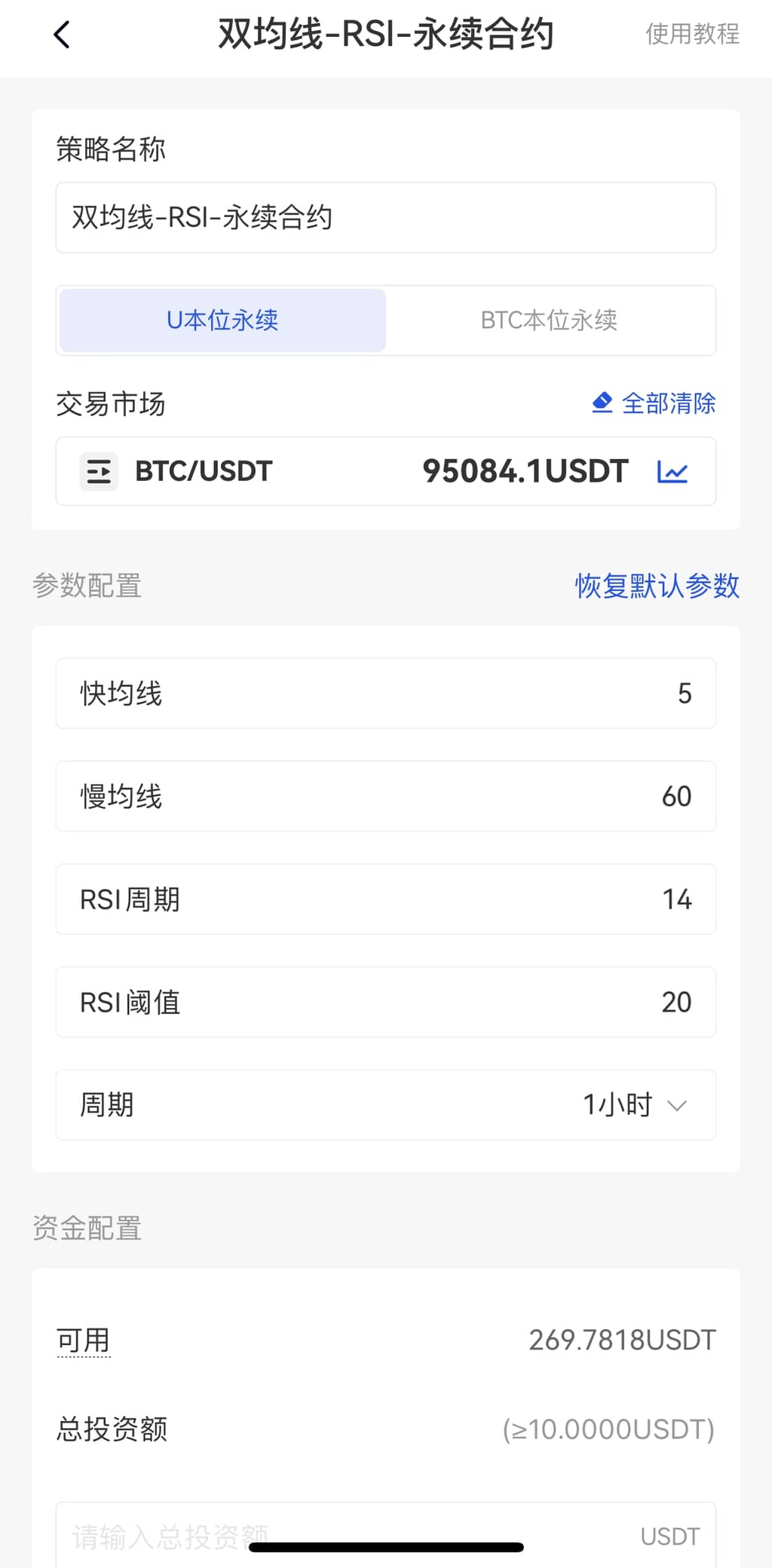
Task: Open the 使用教程 tutorial link
Action: click(x=692, y=34)
